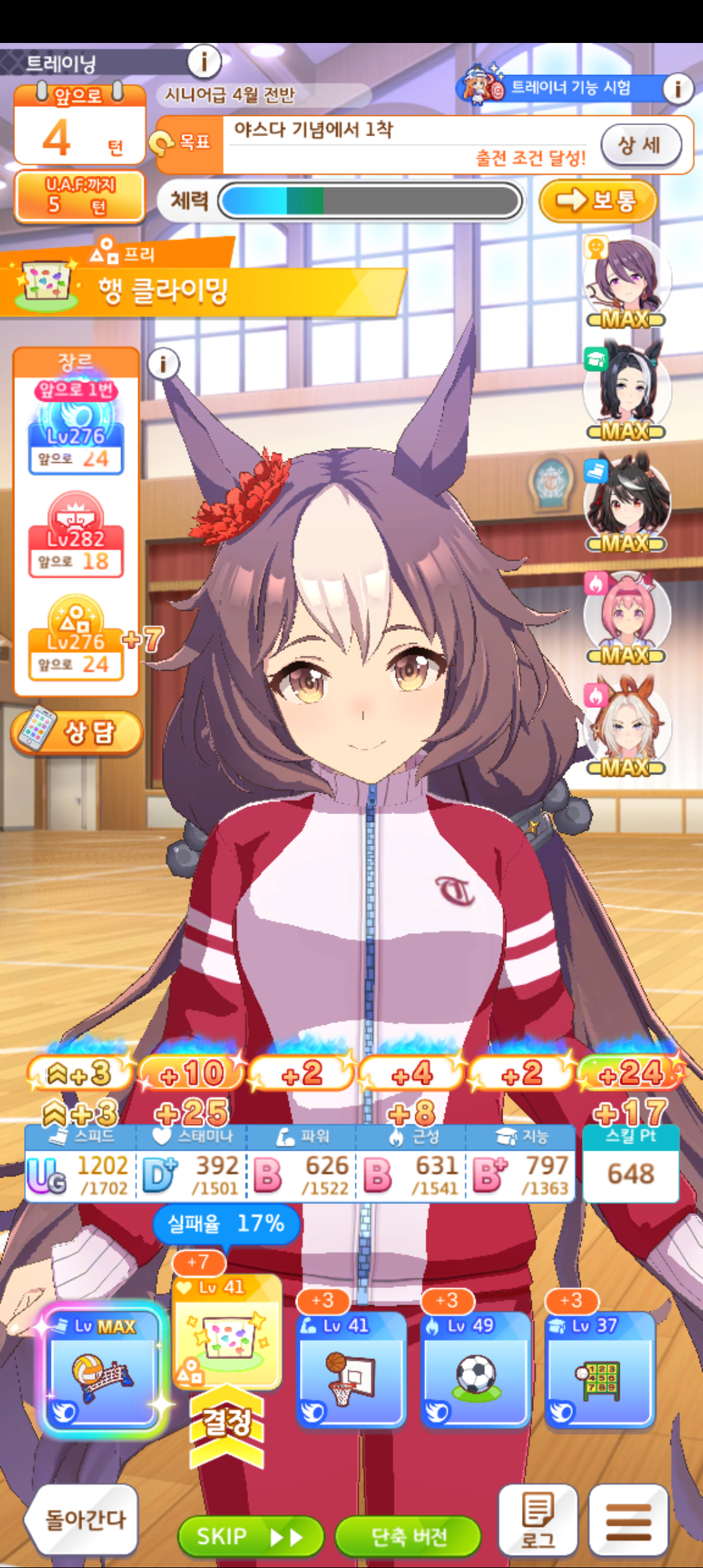Go back with the 돌아간다 button

pyautogui.click(x=82, y=1519)
